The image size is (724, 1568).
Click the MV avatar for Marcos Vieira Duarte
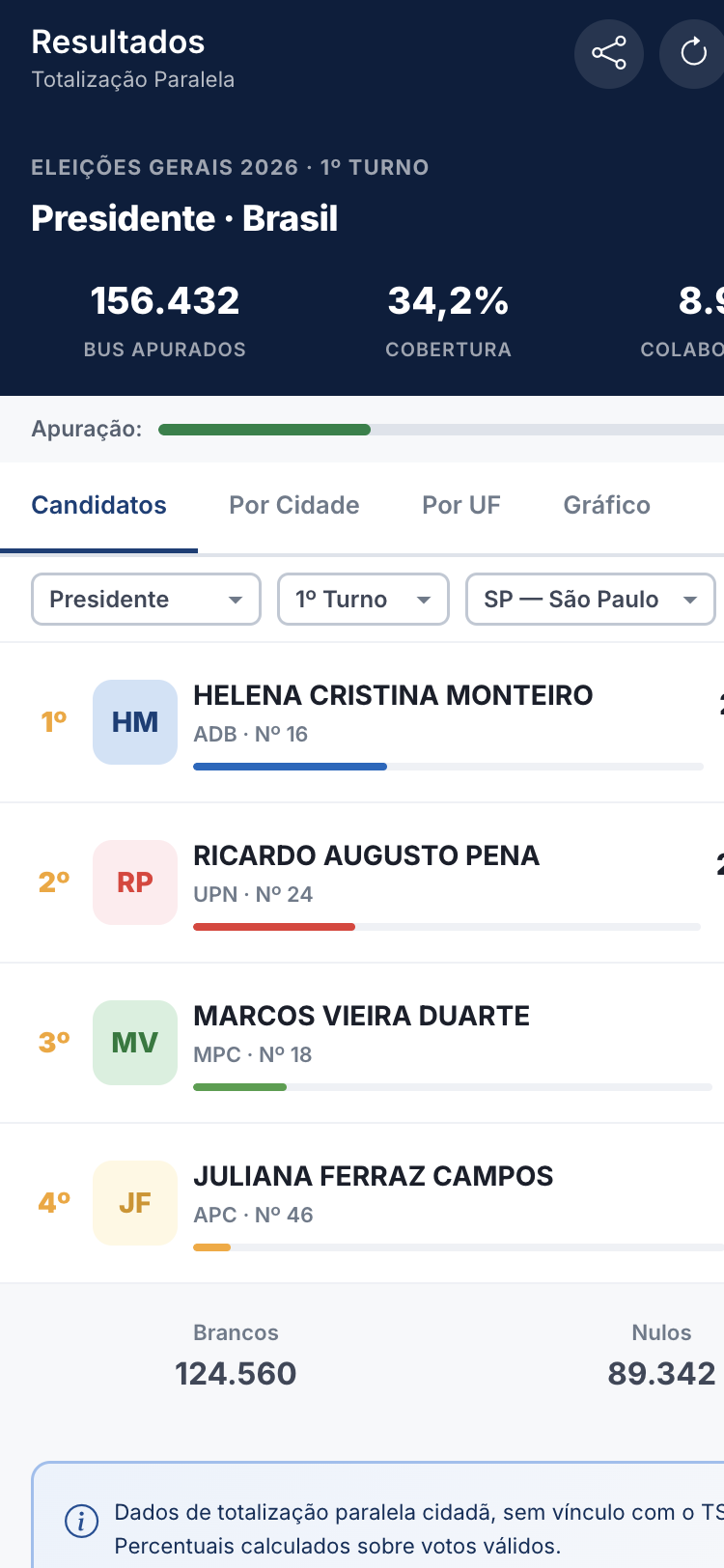pos(135,1043)
